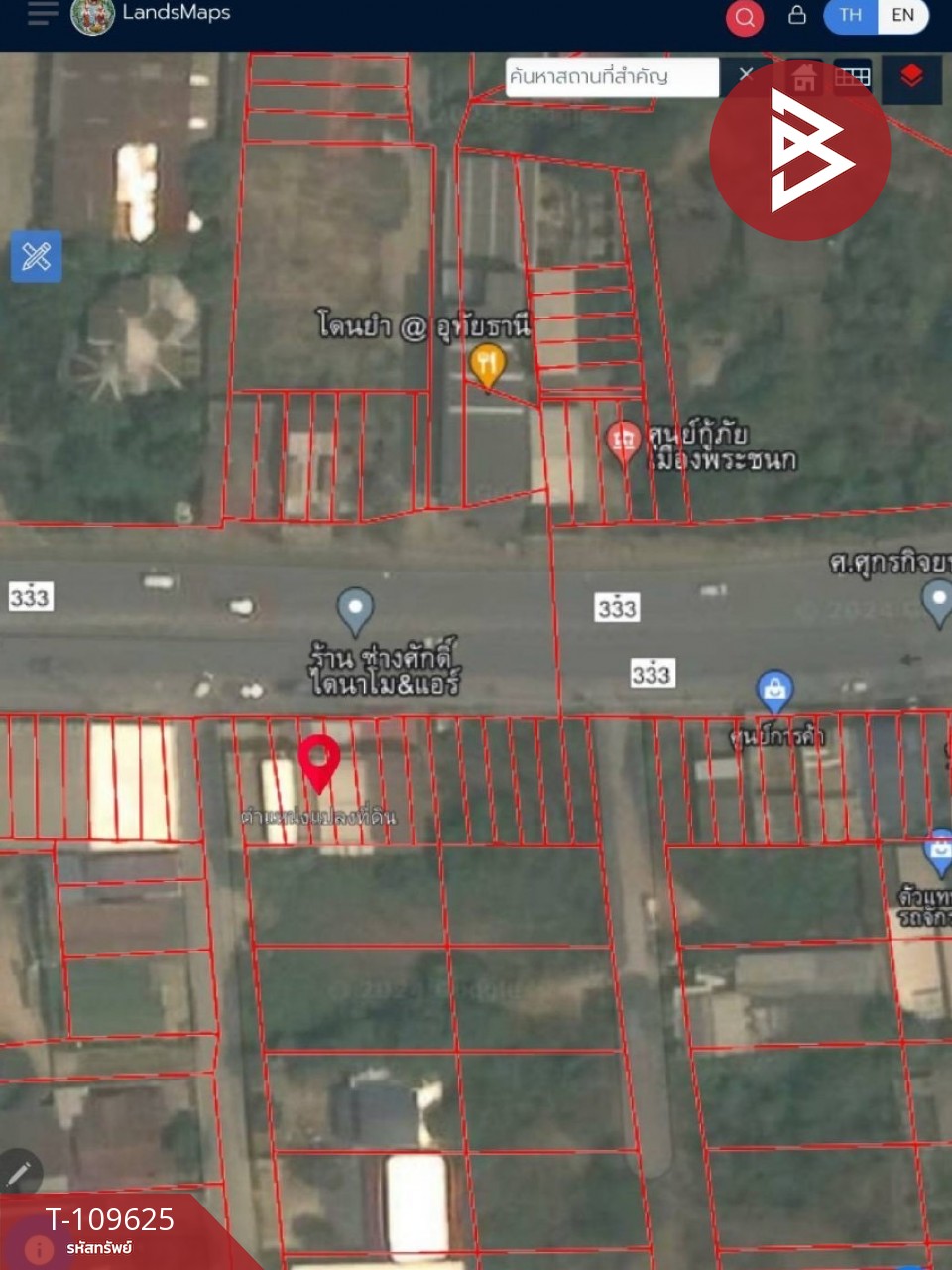Open the edit pencil button at bottom-left
The width and height of the screenshot is (952, 1270).
coord(19,1174)
